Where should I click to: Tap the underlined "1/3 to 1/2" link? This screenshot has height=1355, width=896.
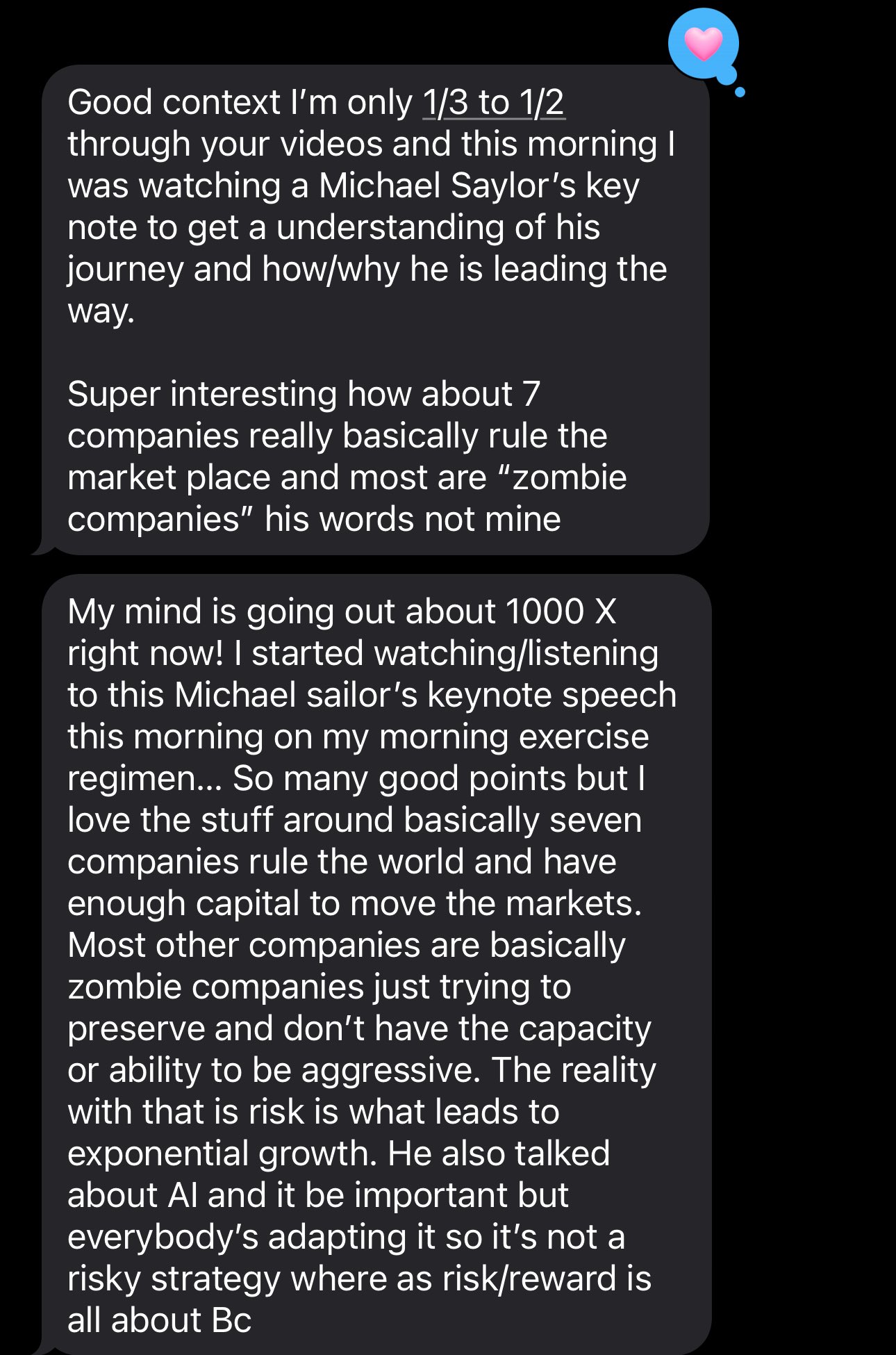coord(493,103)
